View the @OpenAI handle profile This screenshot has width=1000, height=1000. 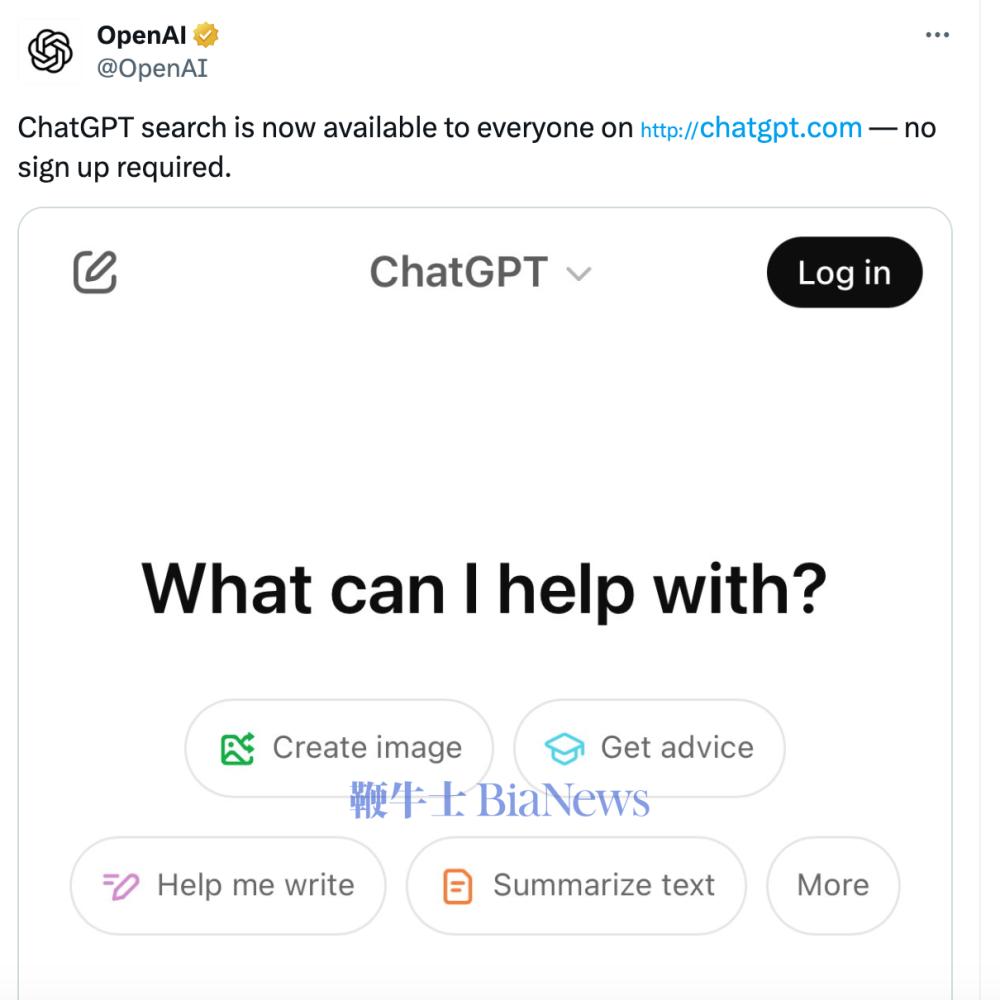point(152,69)
